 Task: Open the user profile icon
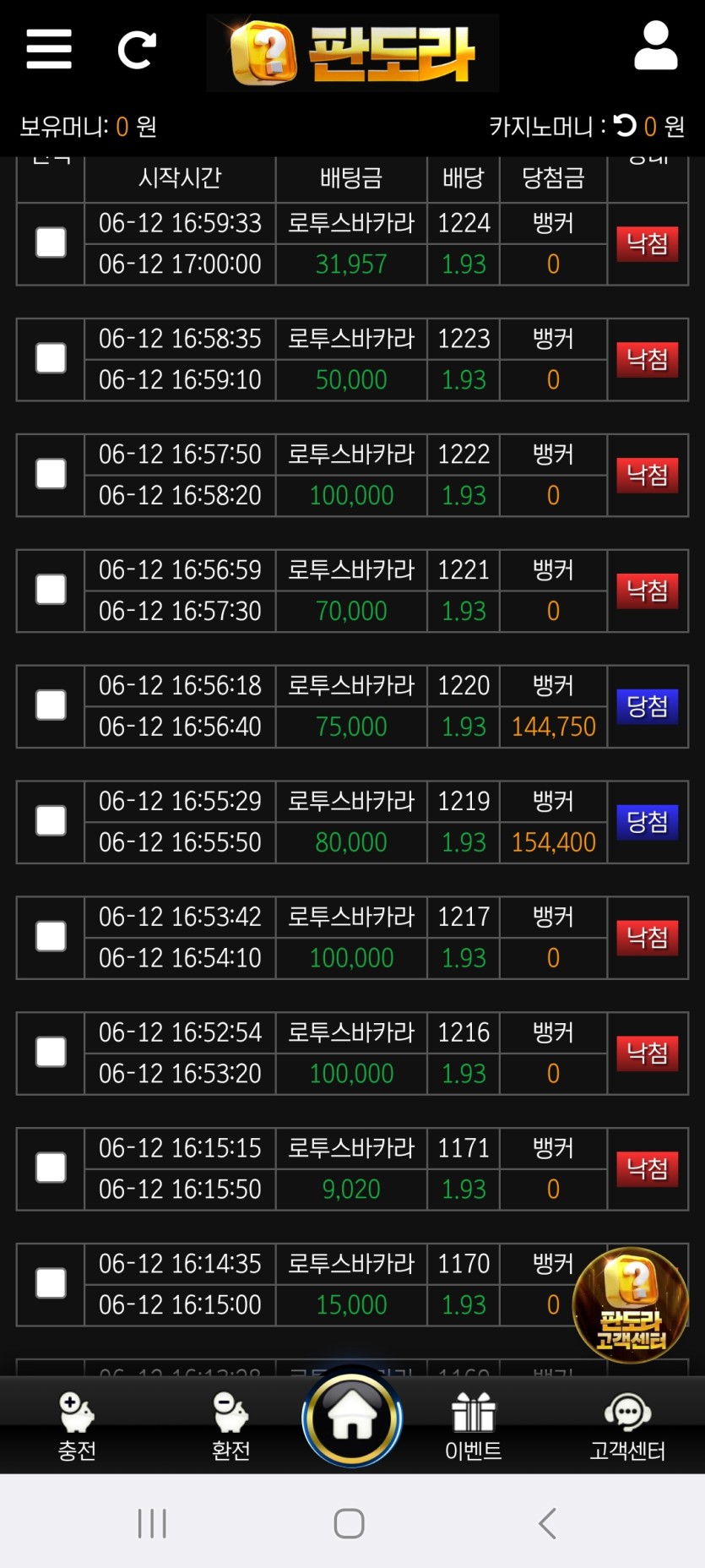[655, 46]
